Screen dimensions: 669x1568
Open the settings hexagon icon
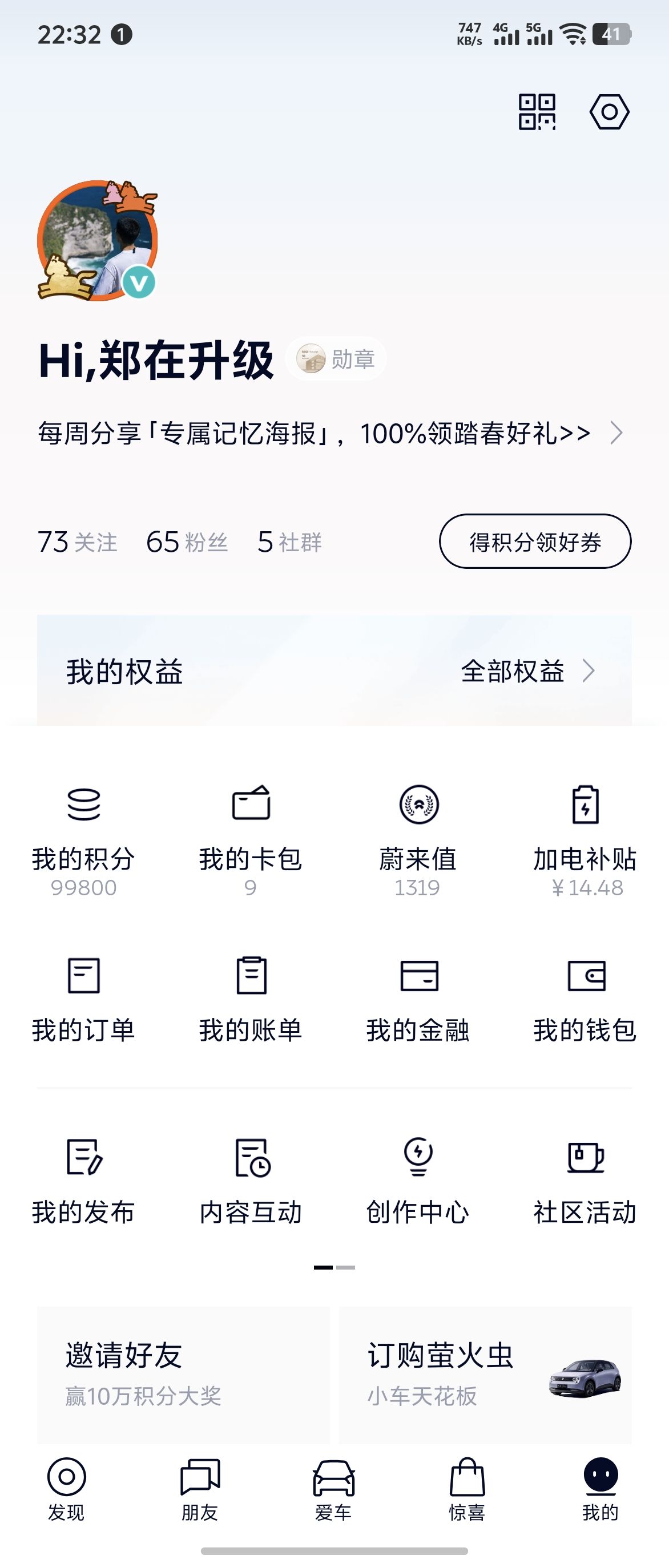tap(608, 112)
